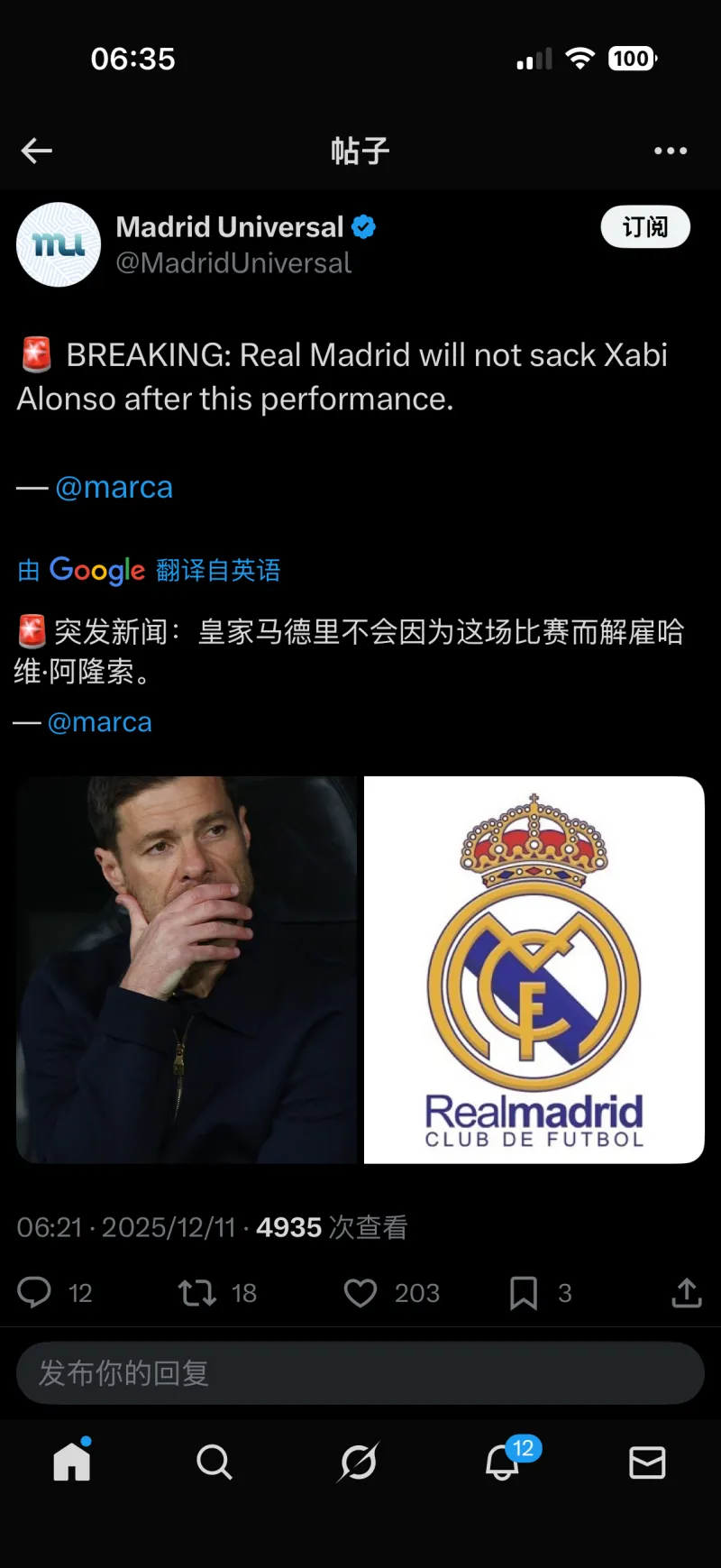Switch to the Home tab
Image resolution: width=721 pixels, height=1568 pixels.
72,1462
